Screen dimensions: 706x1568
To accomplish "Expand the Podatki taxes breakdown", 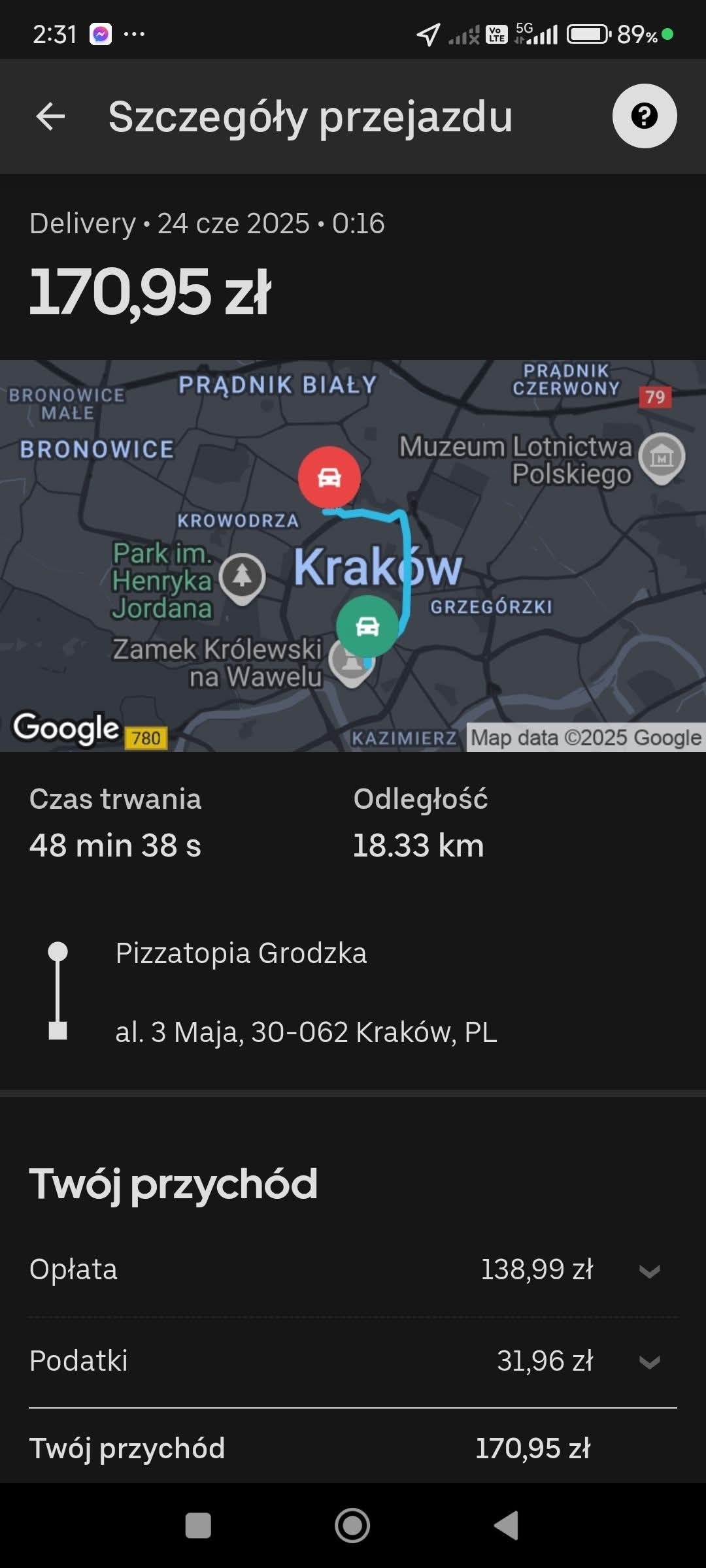I will pyautogui.click(x=649, y=1362).
